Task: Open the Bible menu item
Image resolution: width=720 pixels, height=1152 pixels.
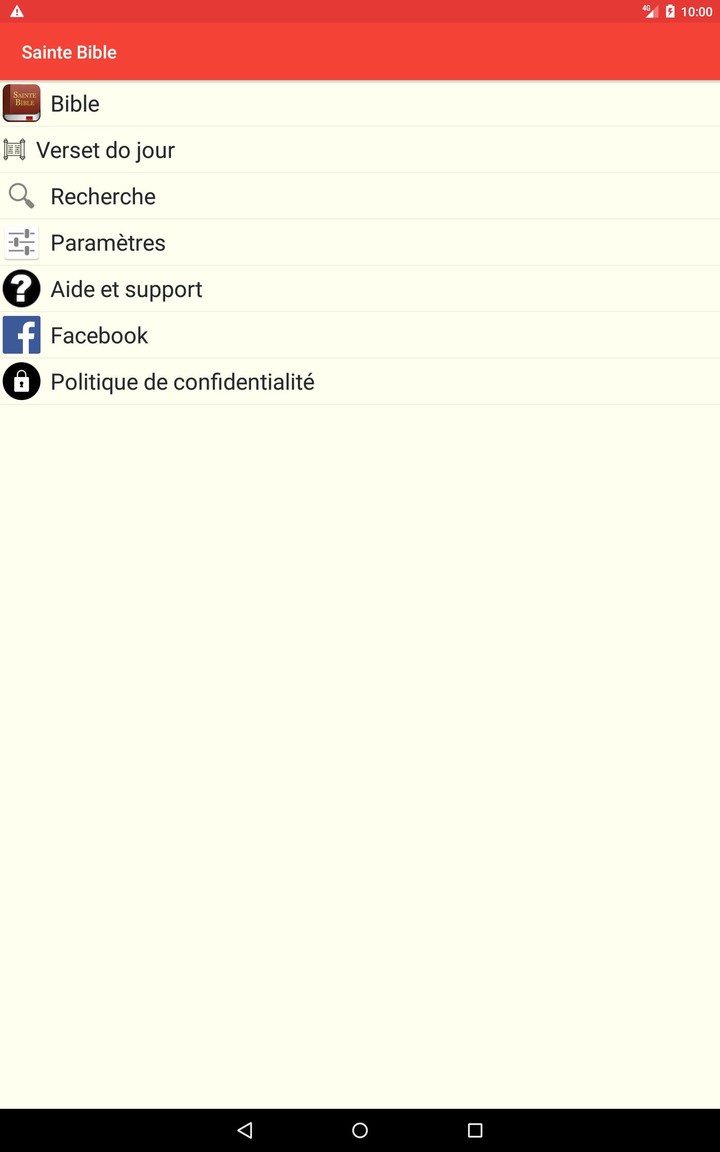Action: tap(75, 104)
